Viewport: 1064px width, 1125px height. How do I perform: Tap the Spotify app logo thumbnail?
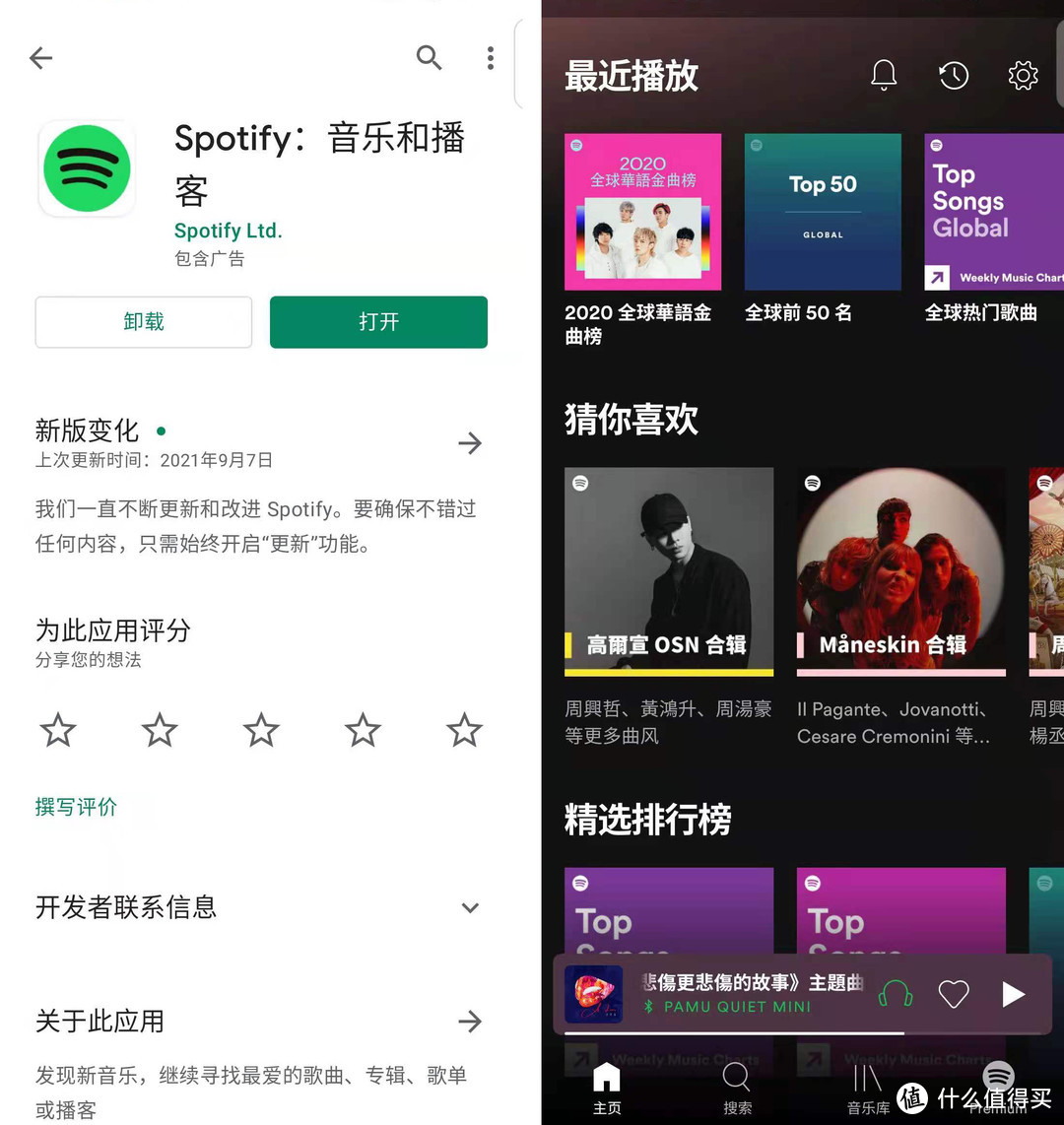pos(87,167)
